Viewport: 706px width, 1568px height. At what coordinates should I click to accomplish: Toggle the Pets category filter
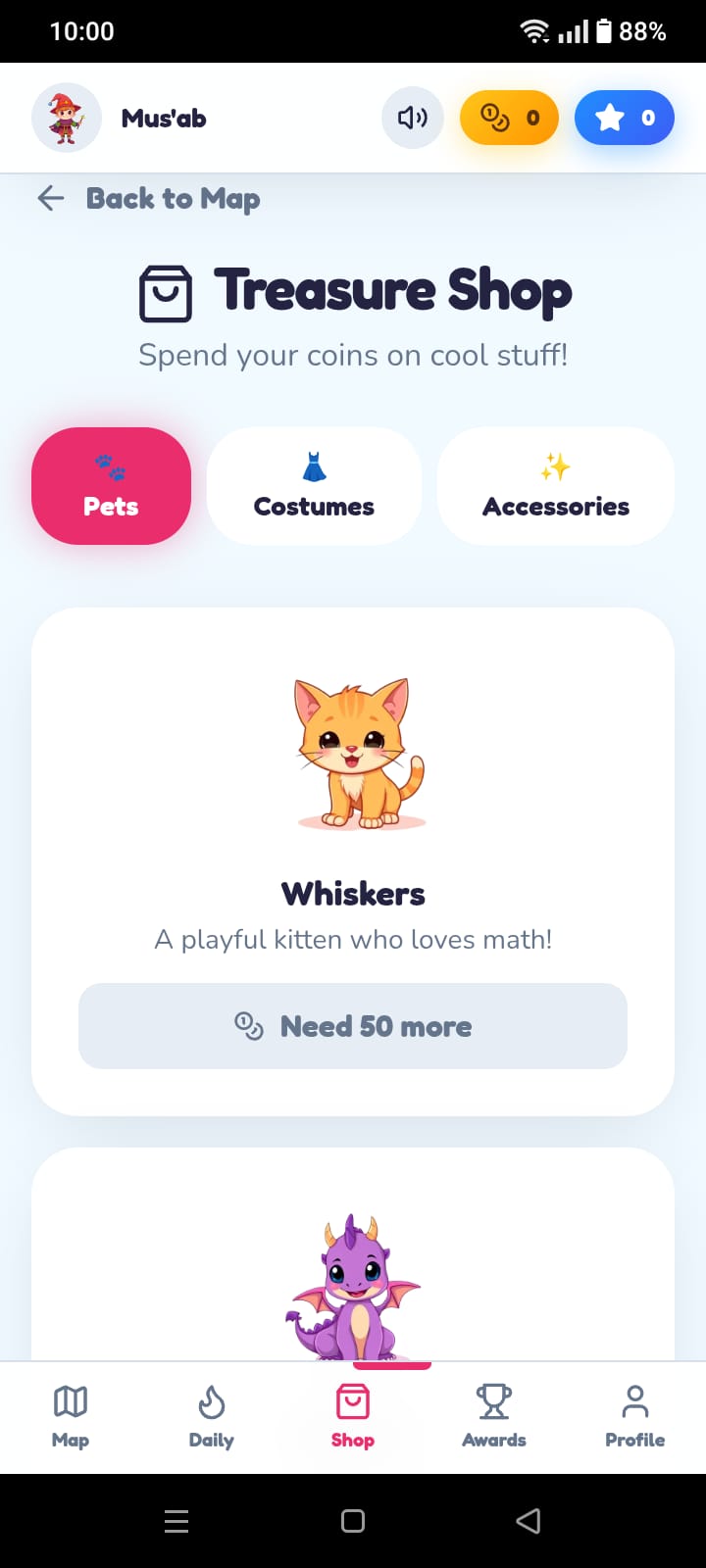(111, 485)
